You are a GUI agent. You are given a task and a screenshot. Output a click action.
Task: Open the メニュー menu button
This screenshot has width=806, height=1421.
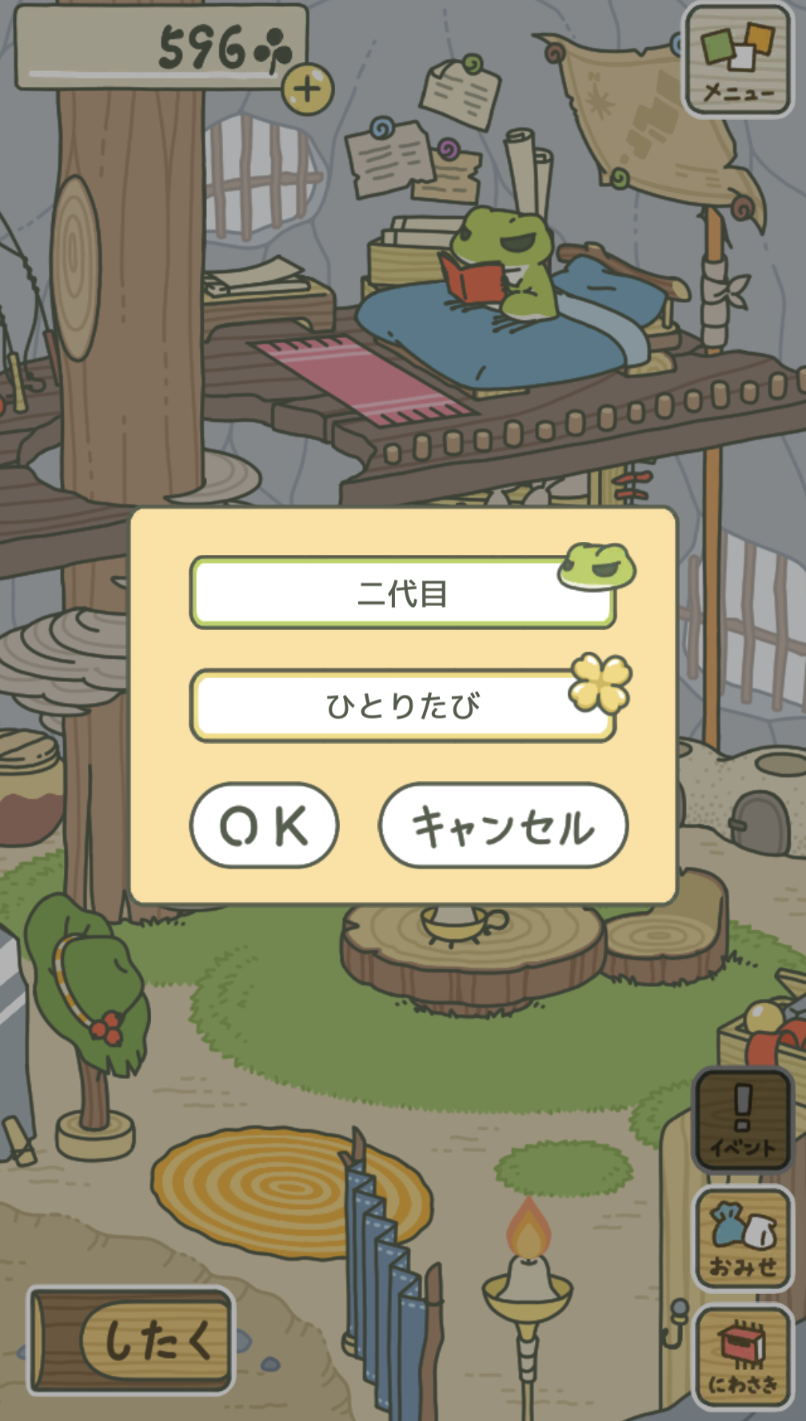739,60
